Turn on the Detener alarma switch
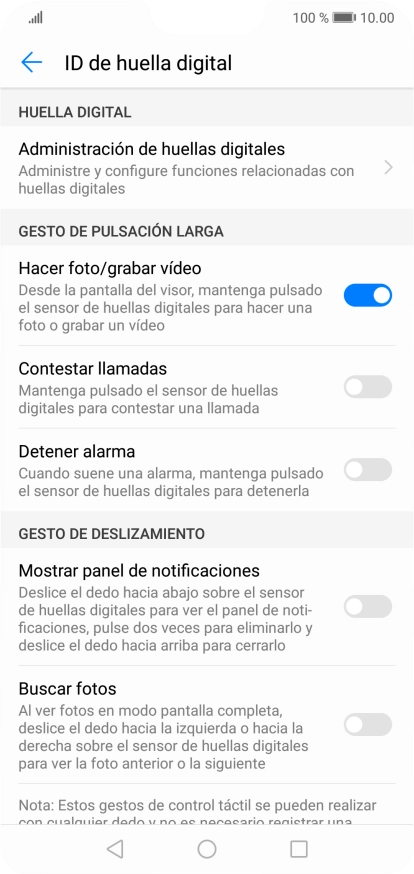 click(x=368, y=469)
